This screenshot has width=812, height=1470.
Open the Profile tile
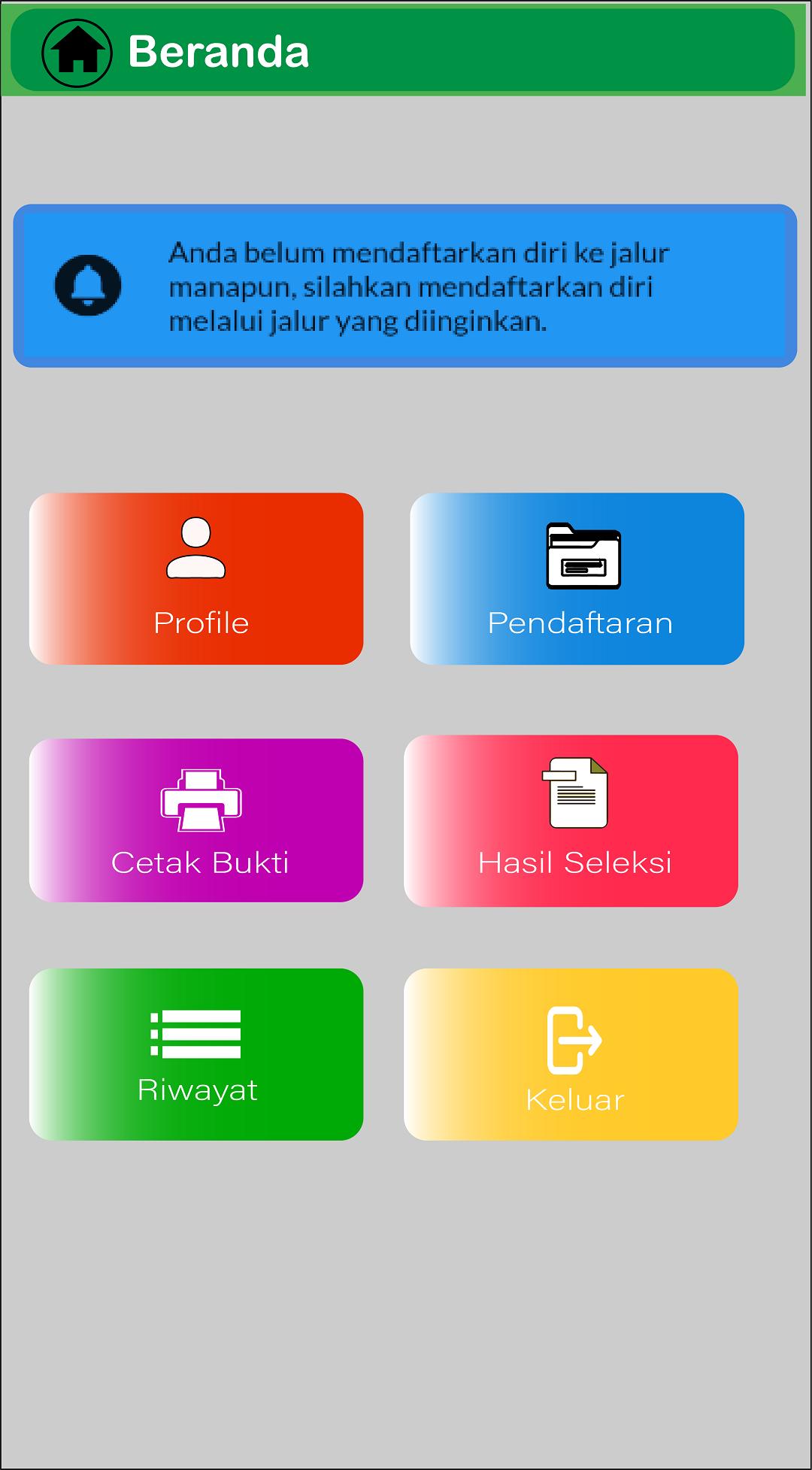click(x=196, y=578)
